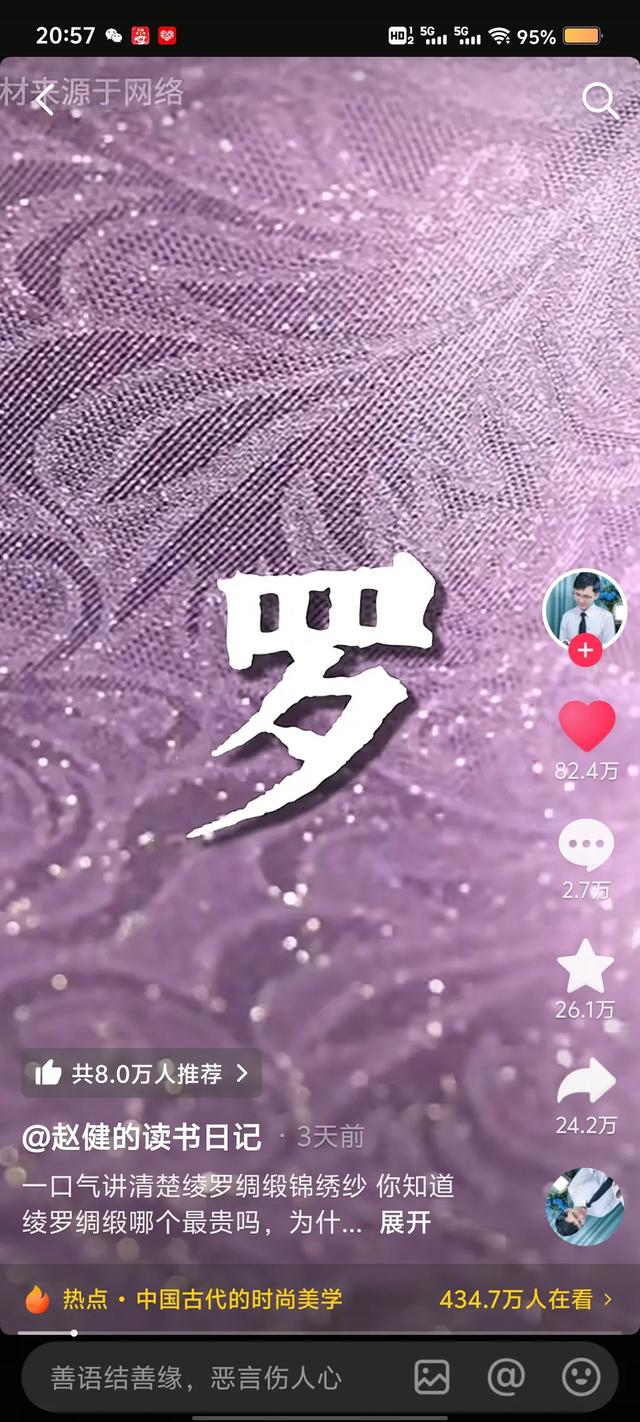Go back using the top-left arrow
The image size is (640, 1422).
click(x=43, y=100)
